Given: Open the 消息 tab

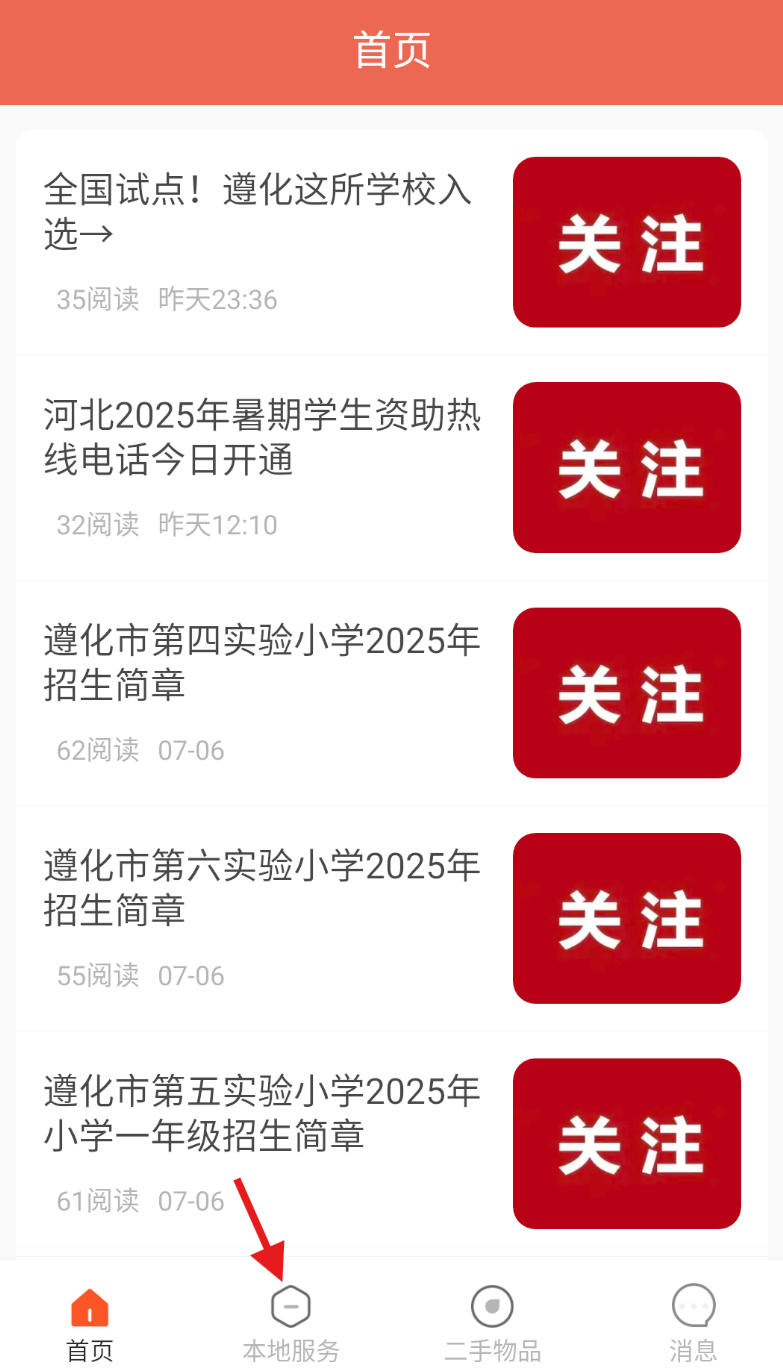Looking at the screenshot, I should [x=693, y=1323].
